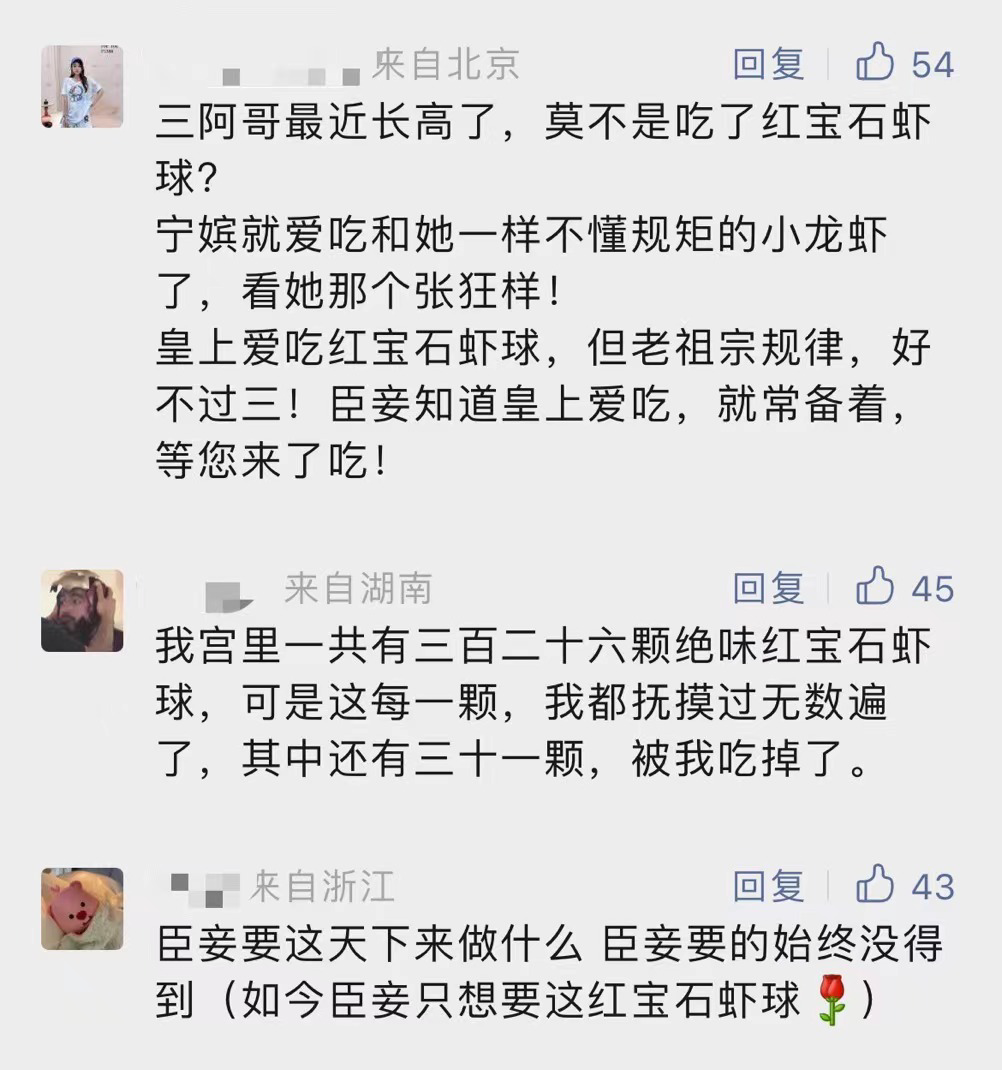Reply to the comment from 湖南

tap(768, 588)
